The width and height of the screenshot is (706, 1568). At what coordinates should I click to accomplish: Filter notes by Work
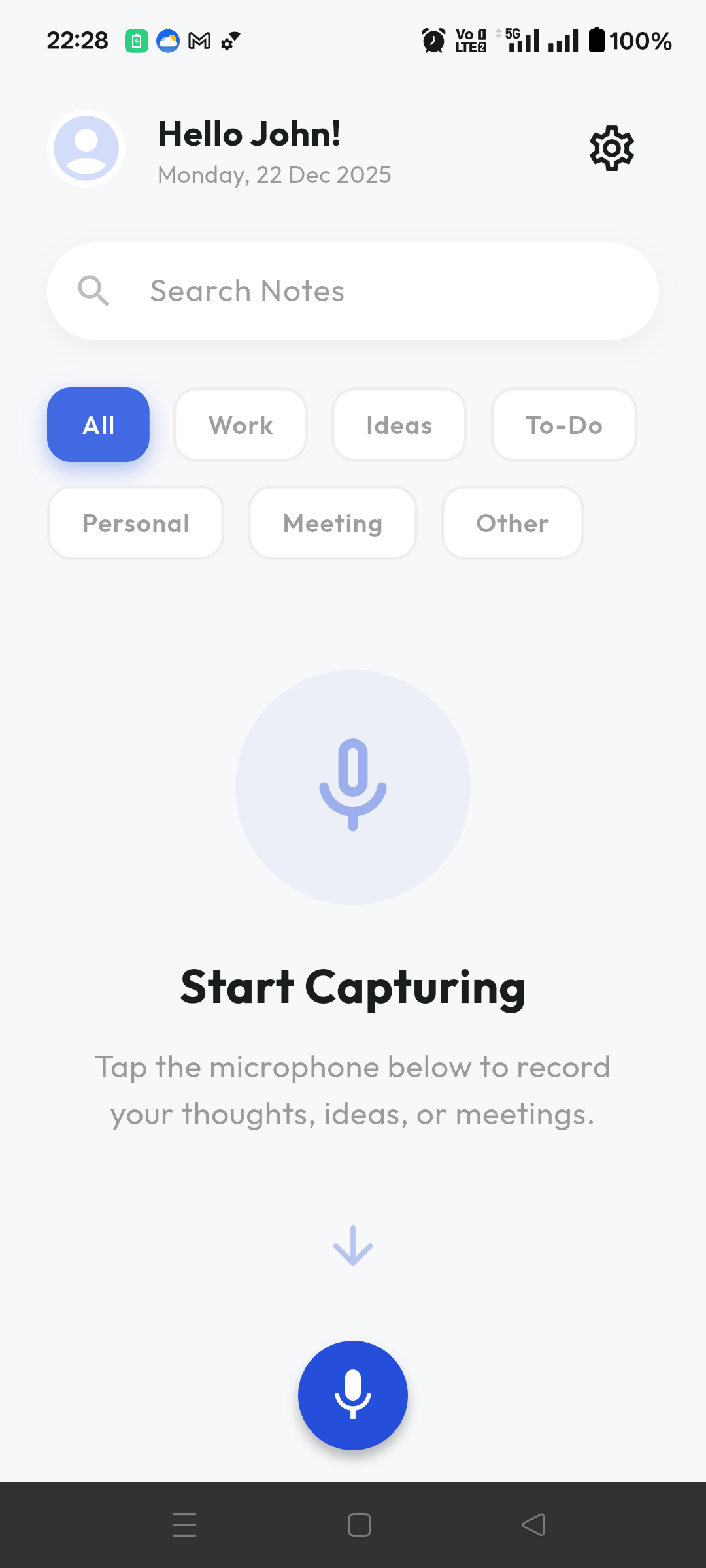[x=241, y=425]
